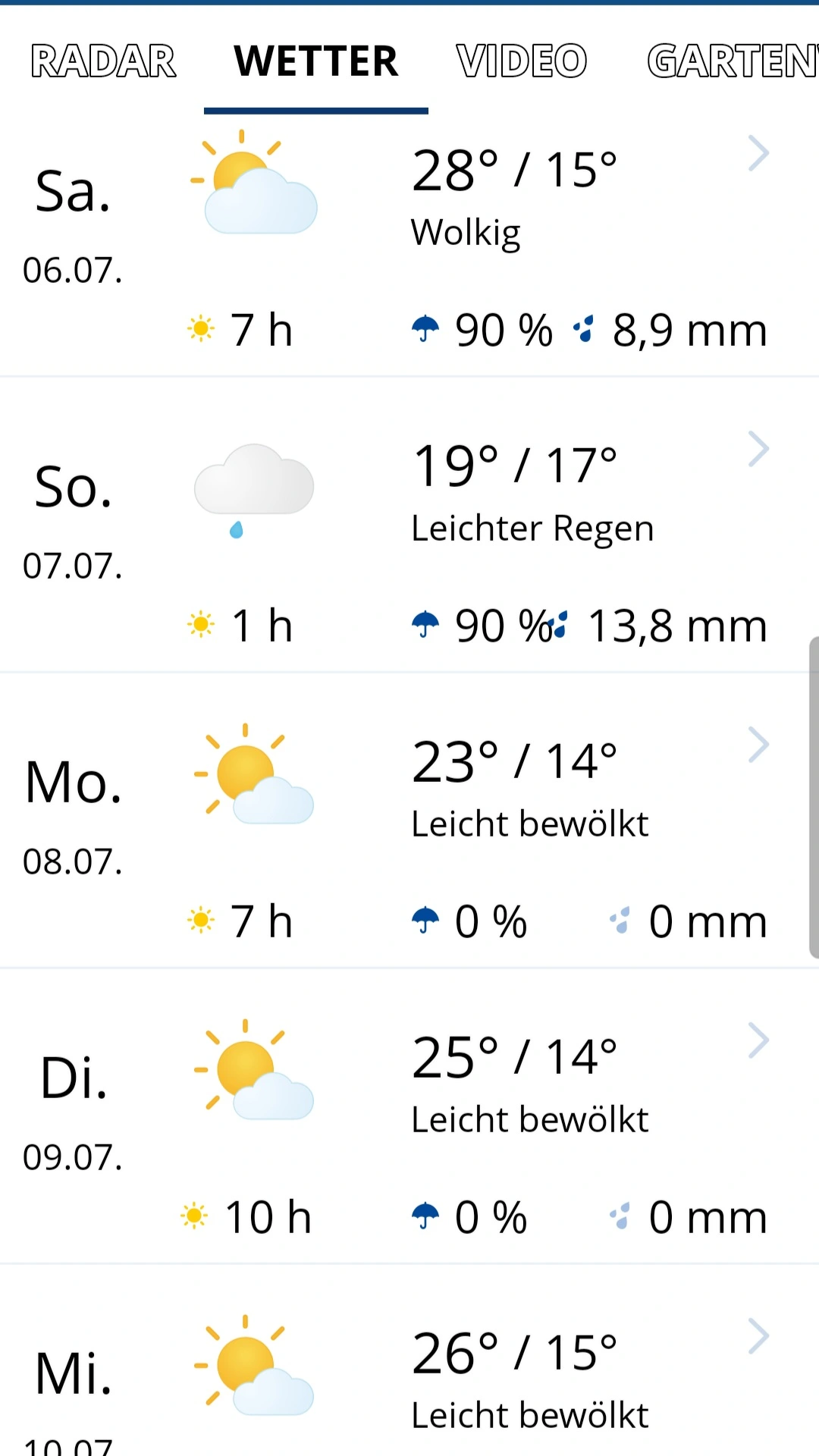The width and height of the screenshot is (819, 1456).
Task: Open the VIDEO tab
Action: (521, 61)
